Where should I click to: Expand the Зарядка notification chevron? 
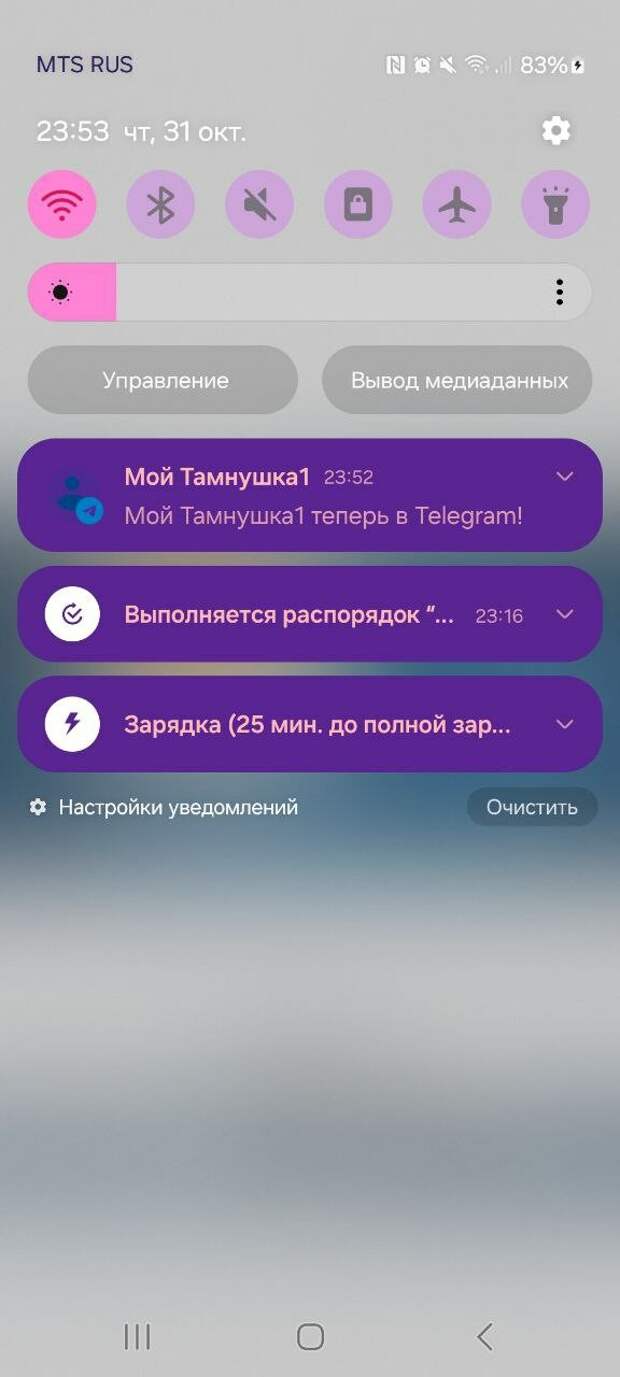[565, 725]
